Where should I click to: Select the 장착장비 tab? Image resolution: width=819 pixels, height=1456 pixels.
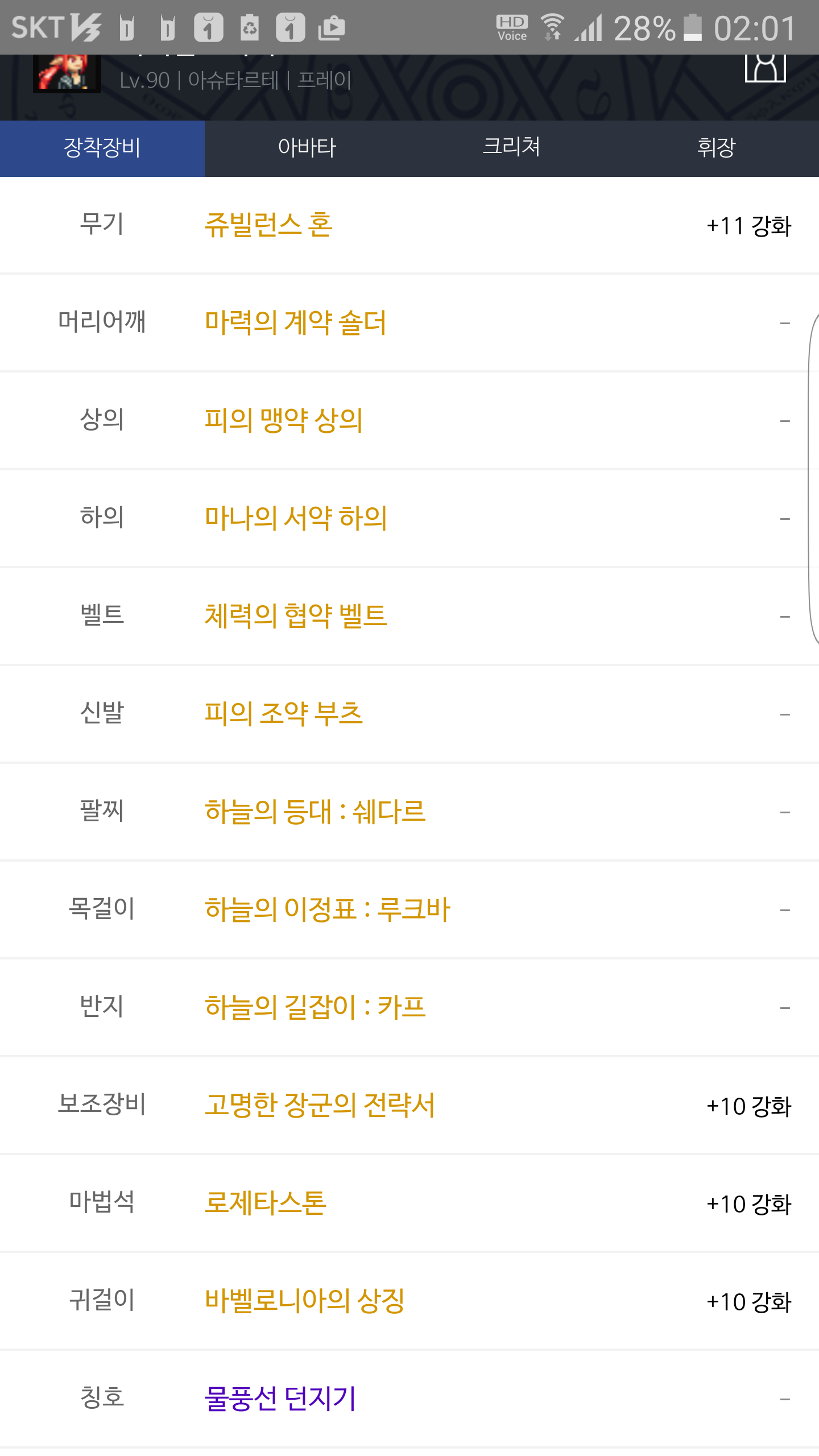[102, 148]
